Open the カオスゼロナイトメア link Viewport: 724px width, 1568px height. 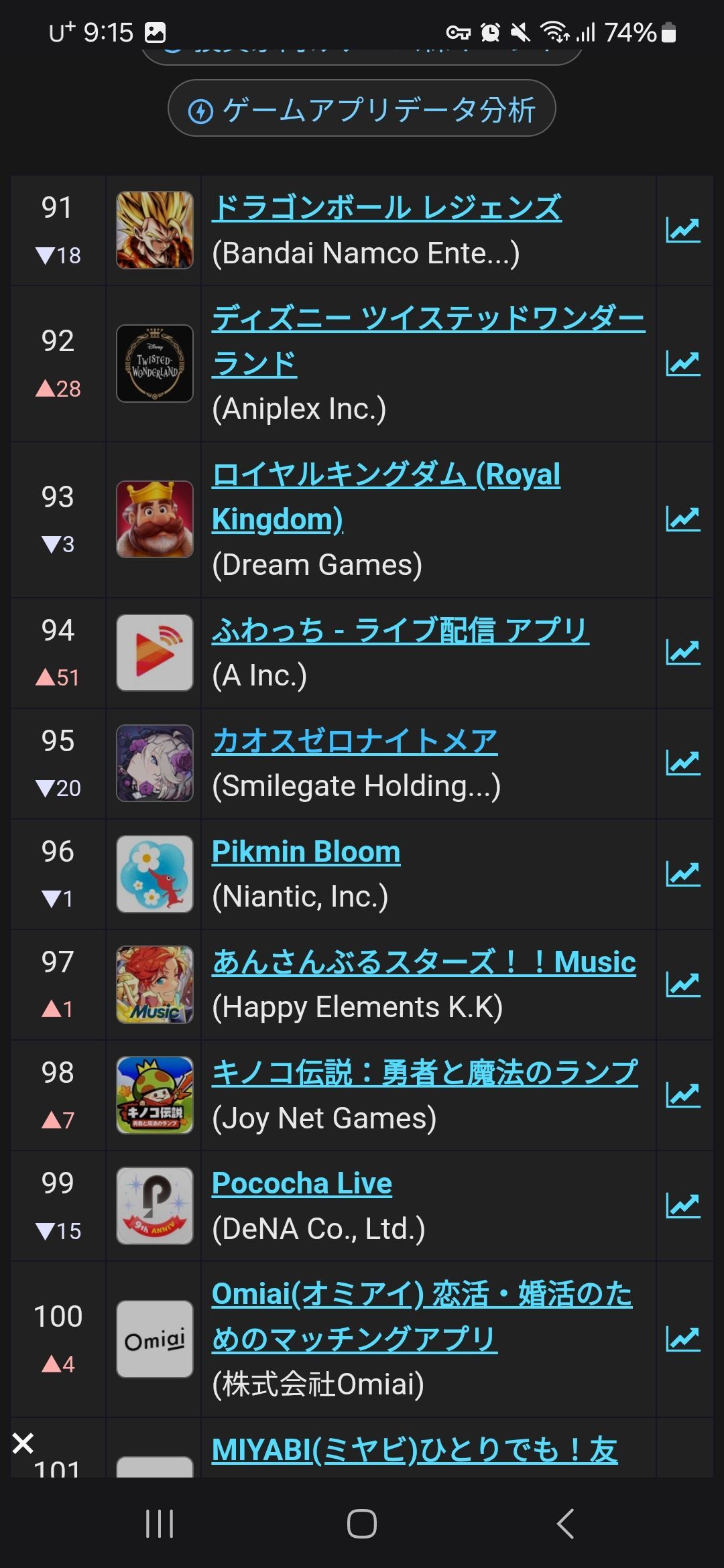pyautogui.click(x=355, y=742)
